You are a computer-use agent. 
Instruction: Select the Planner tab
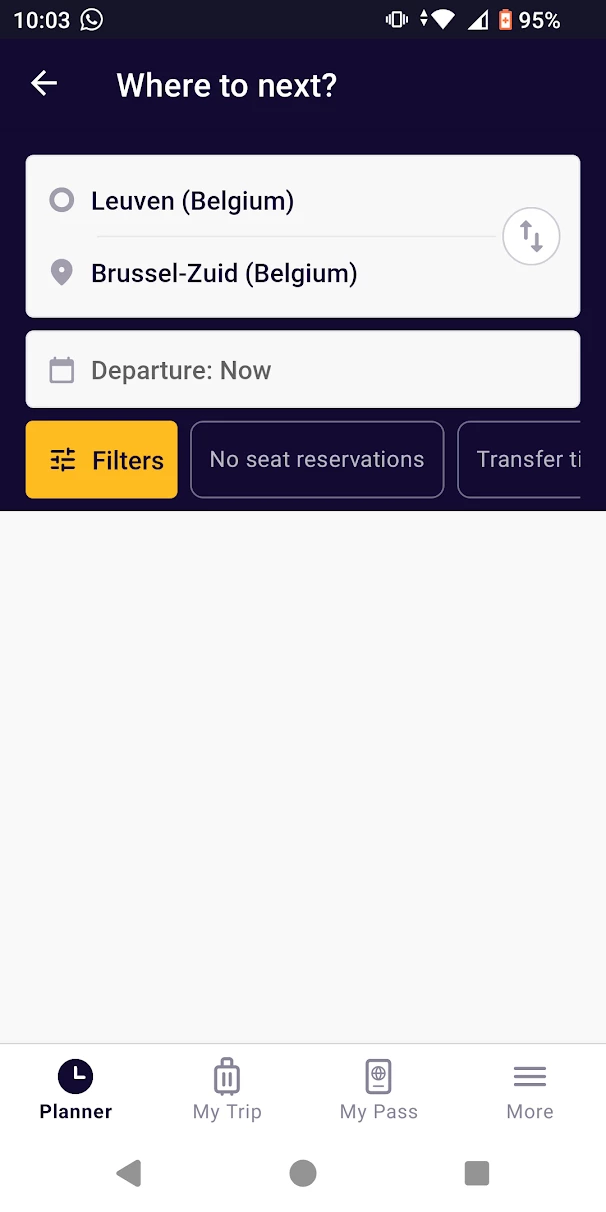(x=76, y=1090)
